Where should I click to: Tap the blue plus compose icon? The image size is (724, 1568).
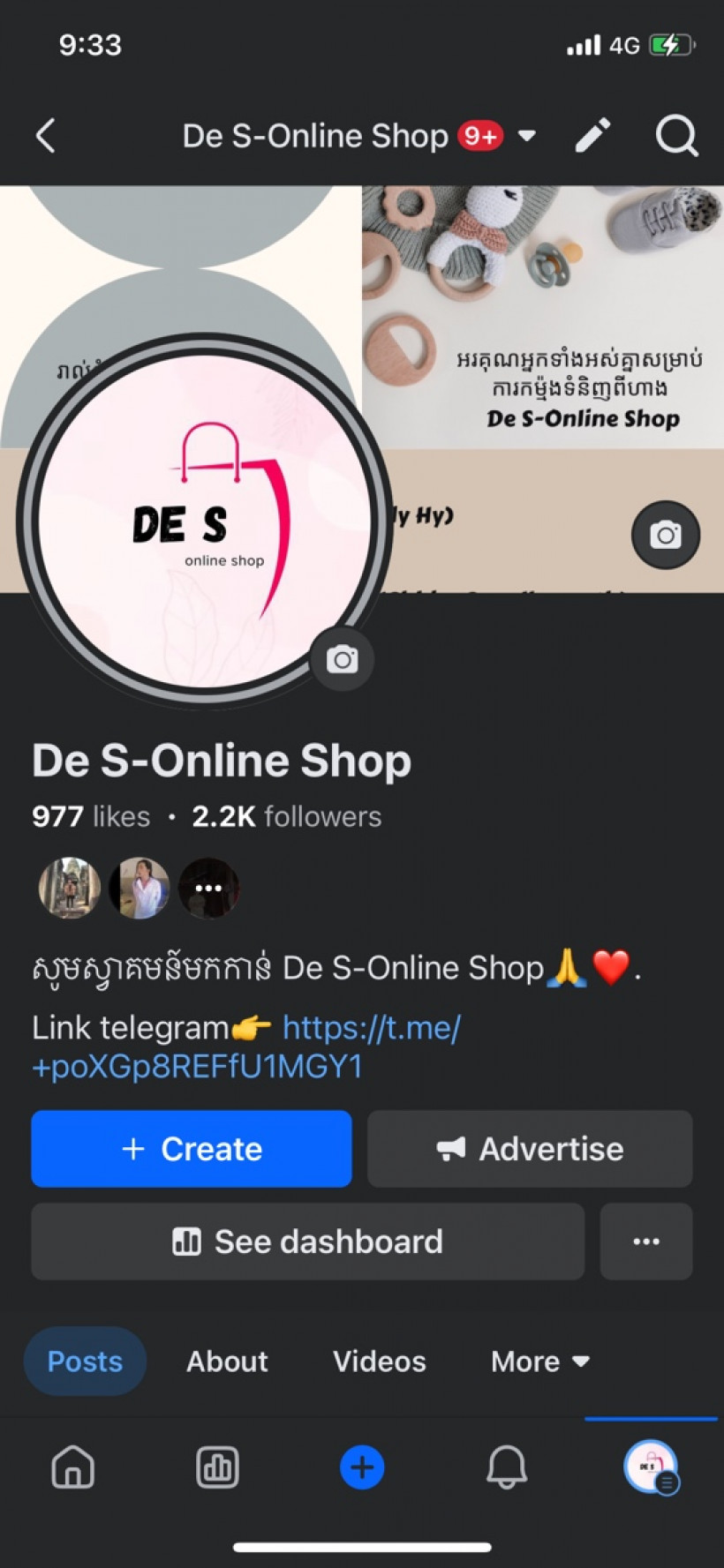tap(362, 1467)
